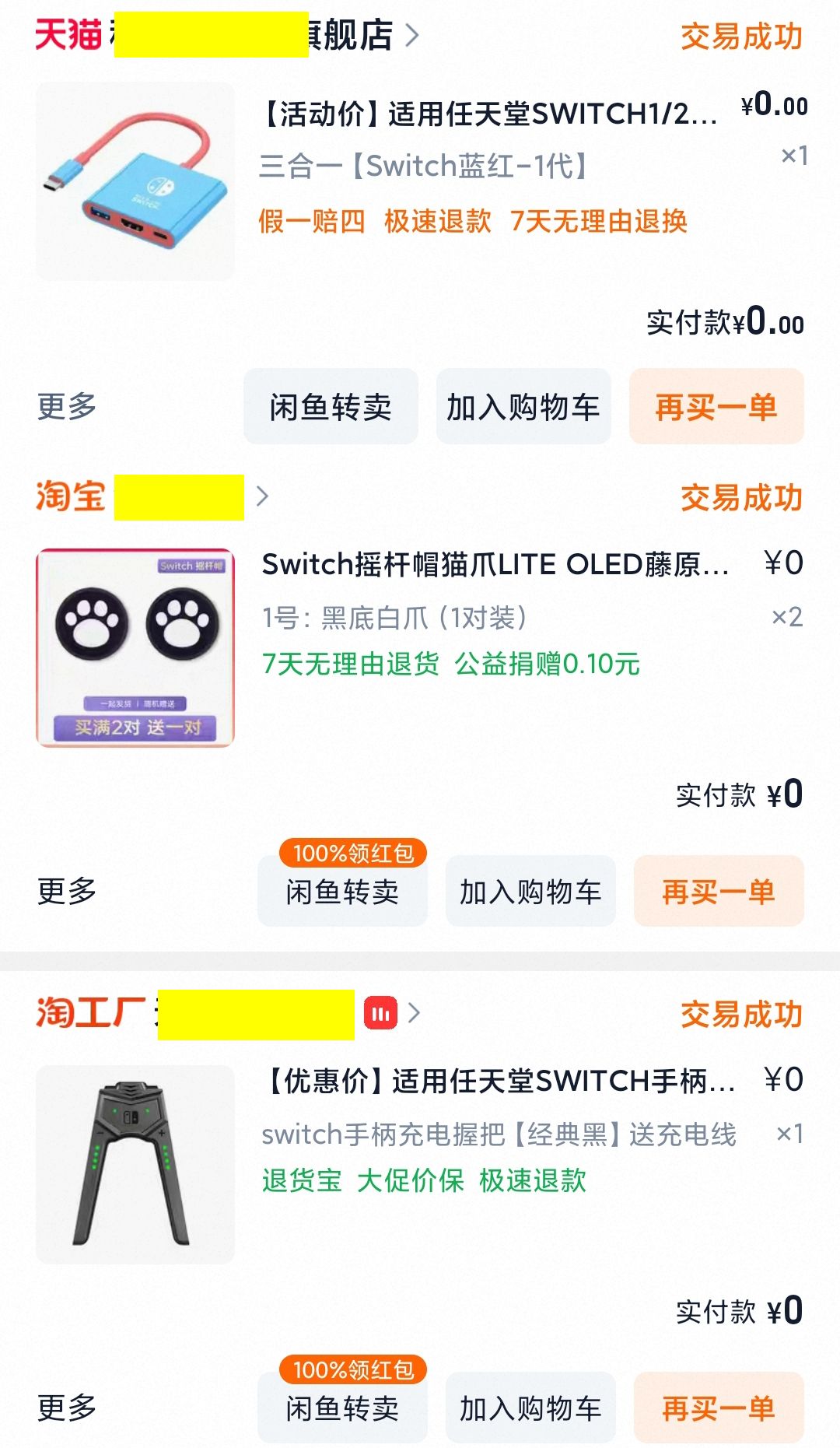The image size is (840, 1448).
Task: Open the Switch摇杆帽猫爪 order details
Action: pos(495,565)
